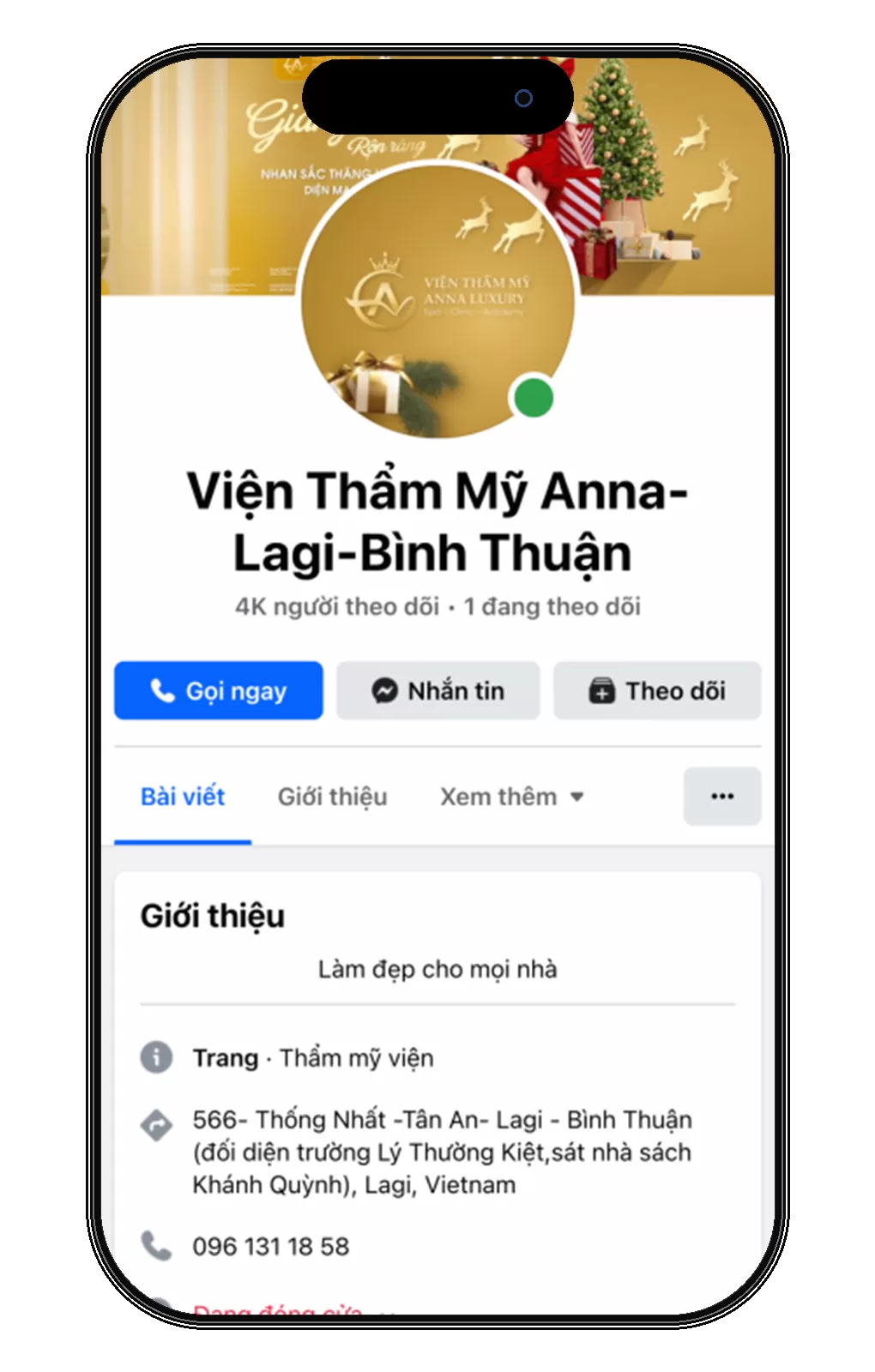Image resolution: width=875 pixels, height=1372 pixels.
Task: Call the phone number 096 131 18 58
Action: coord(270,1246)
